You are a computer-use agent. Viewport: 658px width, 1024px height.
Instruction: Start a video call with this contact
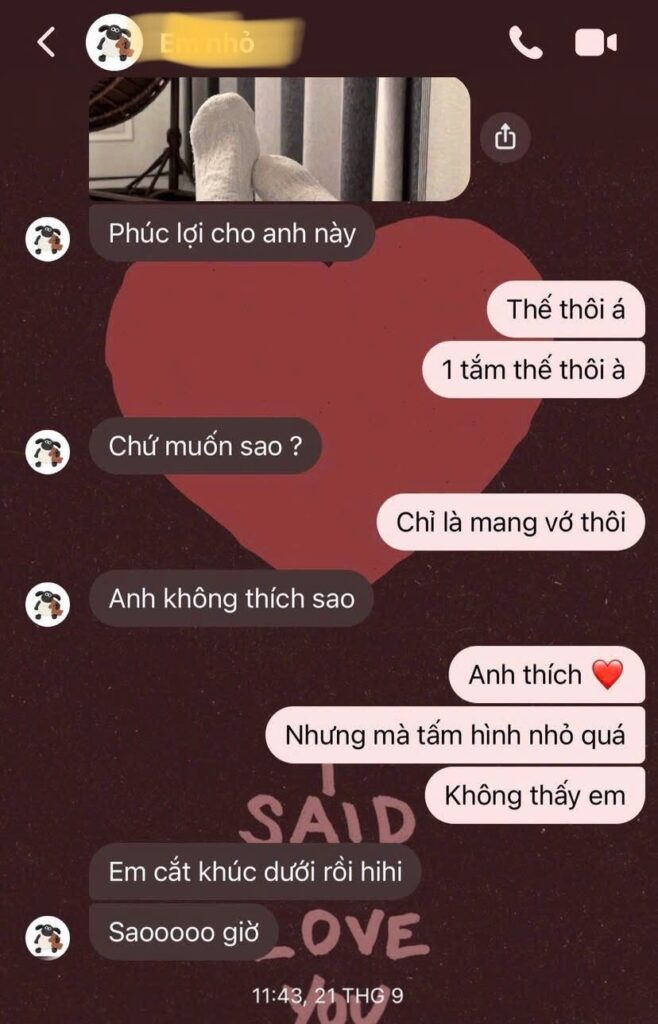[x=596, y=42]
